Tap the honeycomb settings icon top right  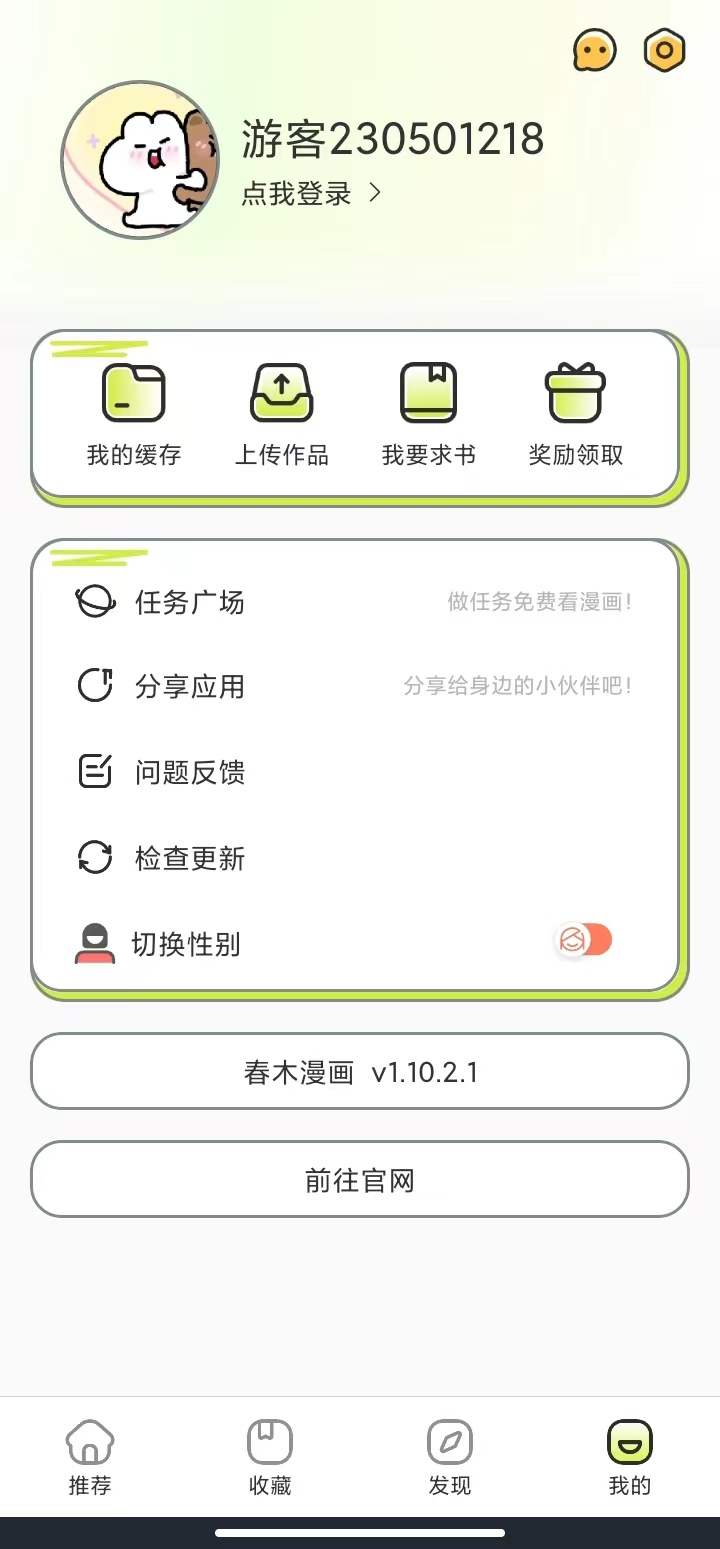tap(664, 50)
